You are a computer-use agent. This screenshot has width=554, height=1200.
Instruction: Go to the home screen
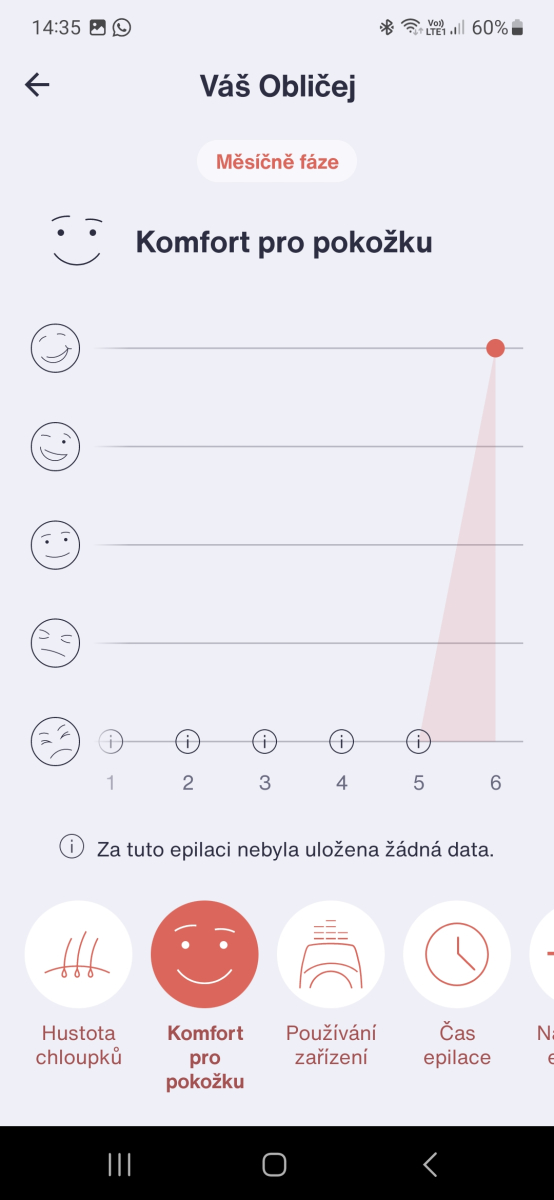pos(274,1164)
